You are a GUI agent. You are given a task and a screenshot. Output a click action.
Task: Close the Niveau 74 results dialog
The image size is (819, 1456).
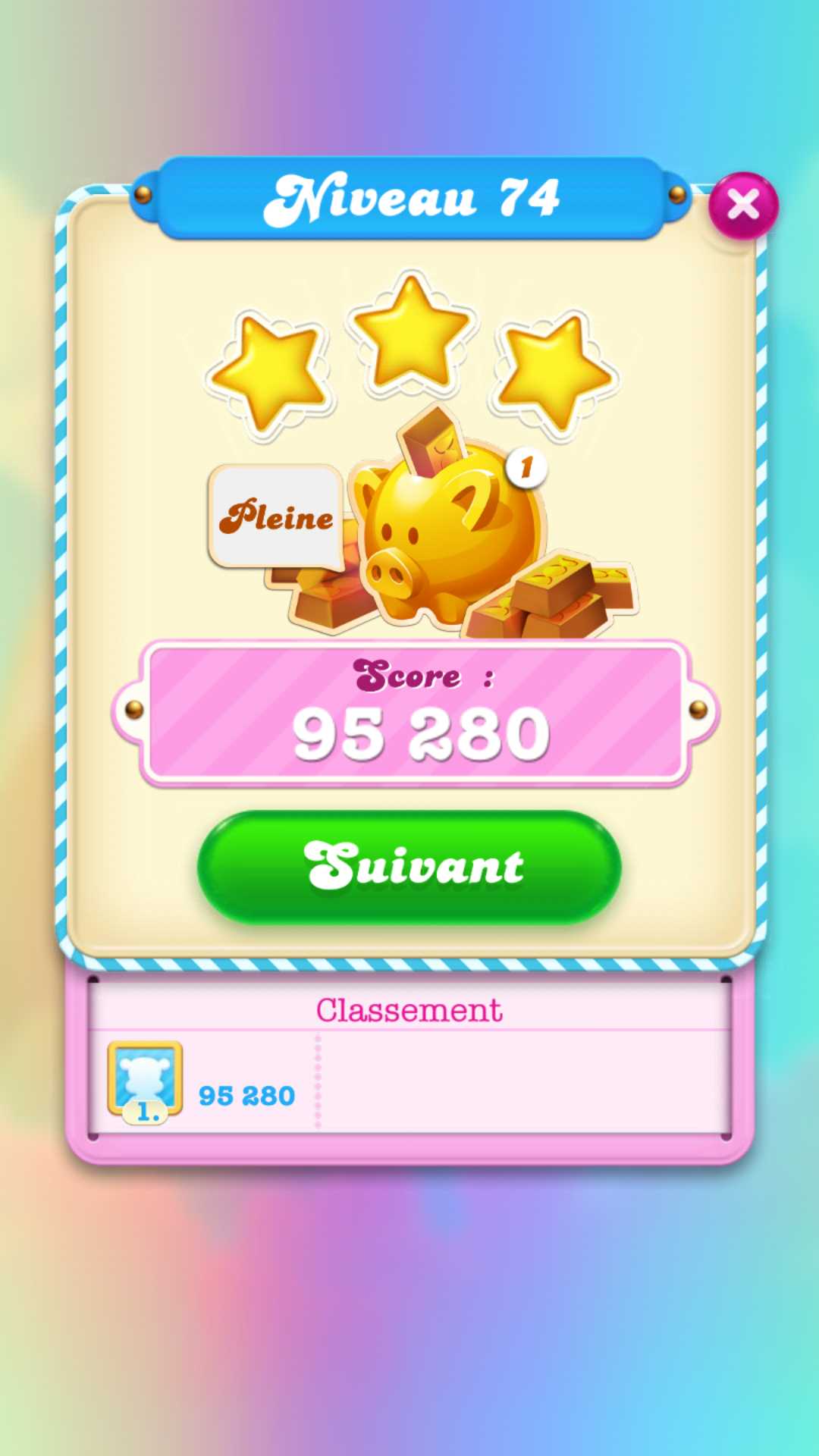(x=742, y=206)
